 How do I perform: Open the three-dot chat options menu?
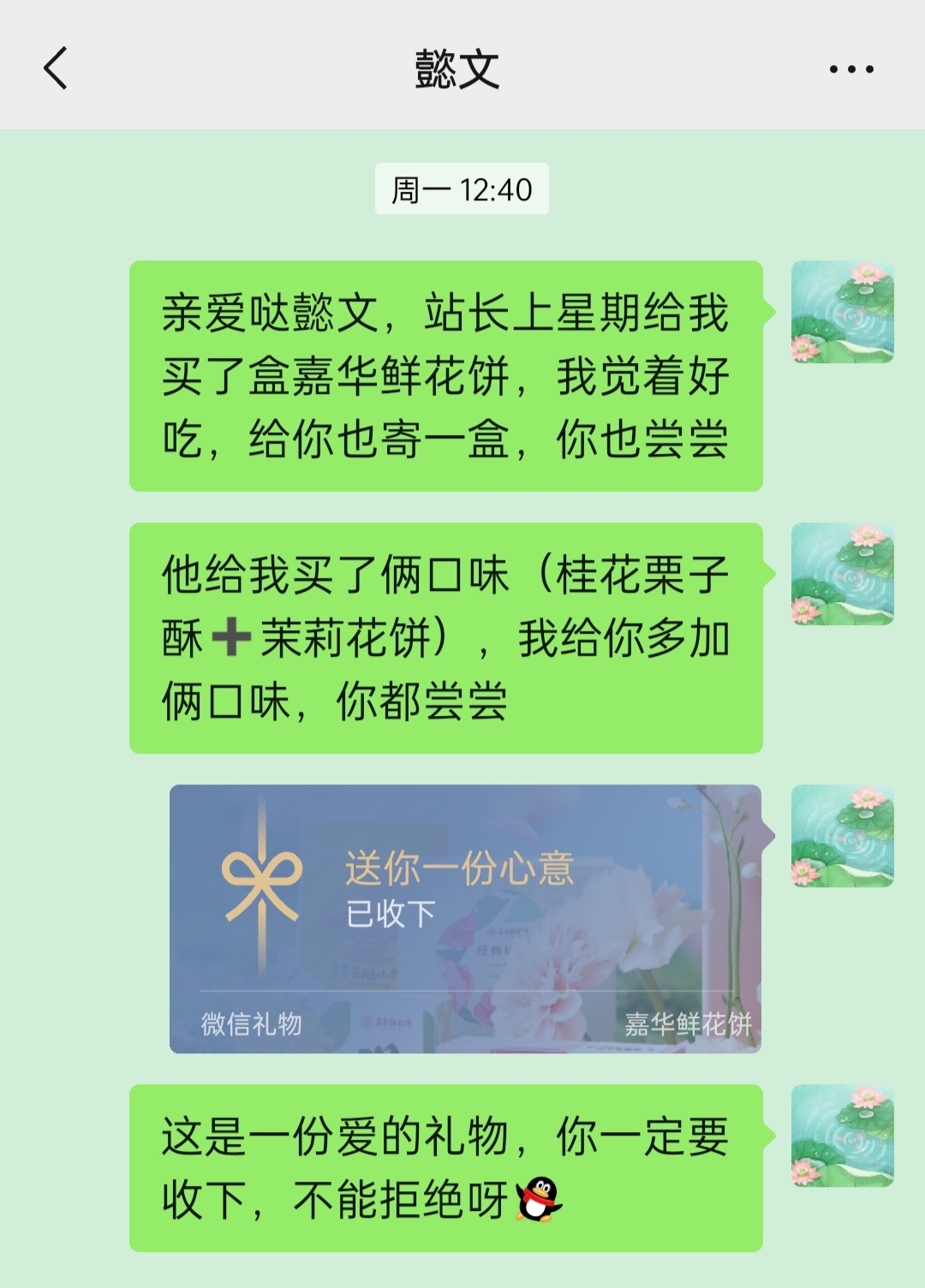(850, 69)
